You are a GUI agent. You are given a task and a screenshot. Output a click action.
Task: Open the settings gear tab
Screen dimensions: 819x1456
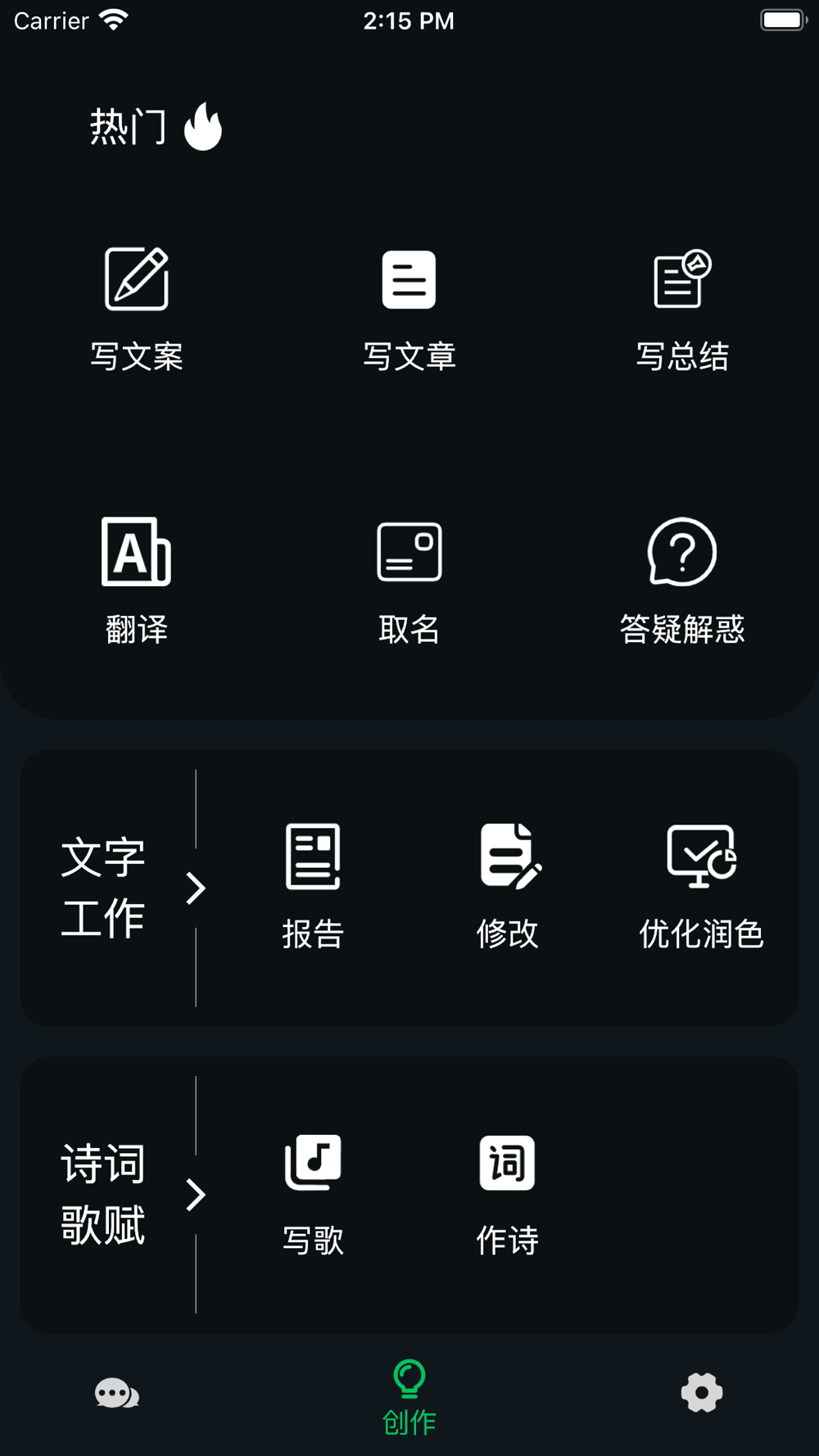click(x=702, y=1393)
